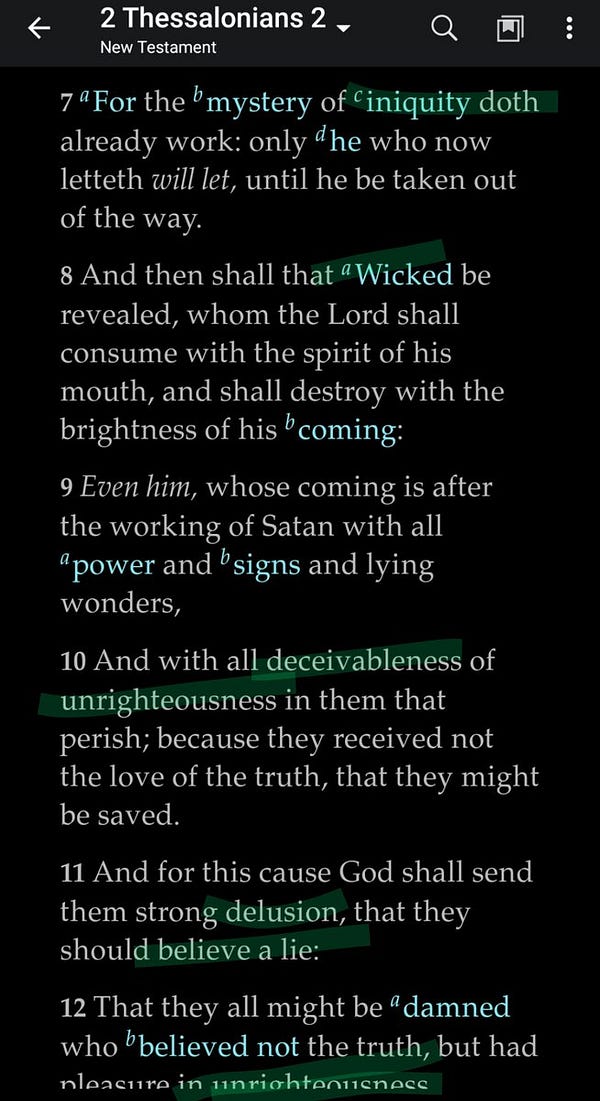Tap footnote link on For in verse 7
The height and width of the screenshot is (1101, 600).
pyautogui.click(x=113, y=102)
